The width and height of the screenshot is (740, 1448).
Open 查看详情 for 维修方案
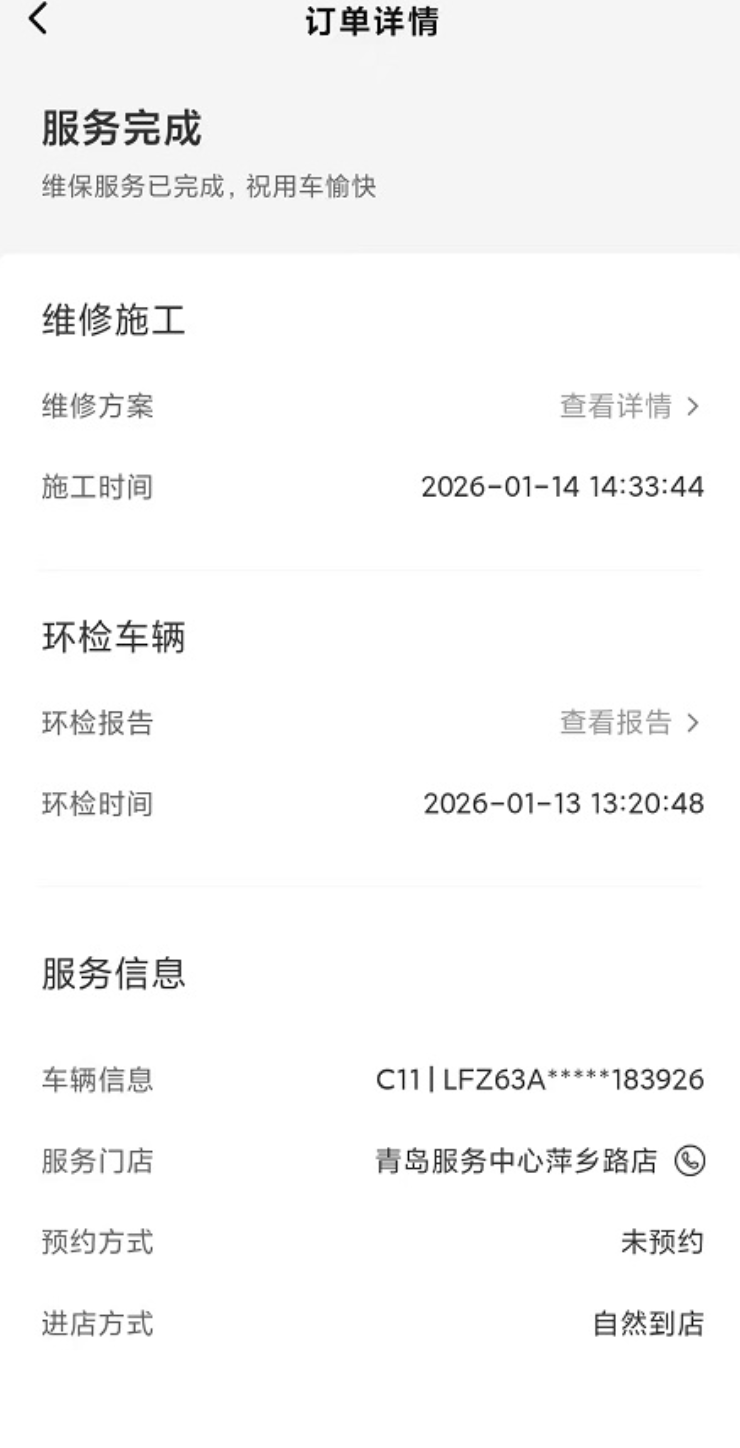tap(629, 406)
